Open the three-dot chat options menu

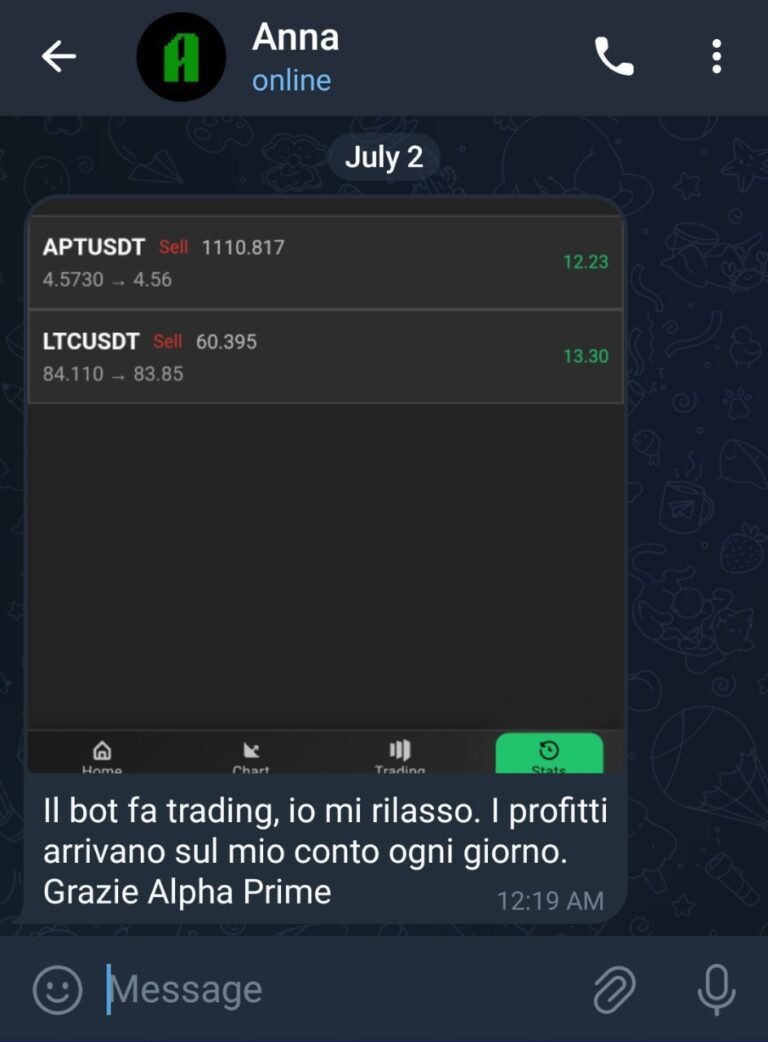[716, 57]
